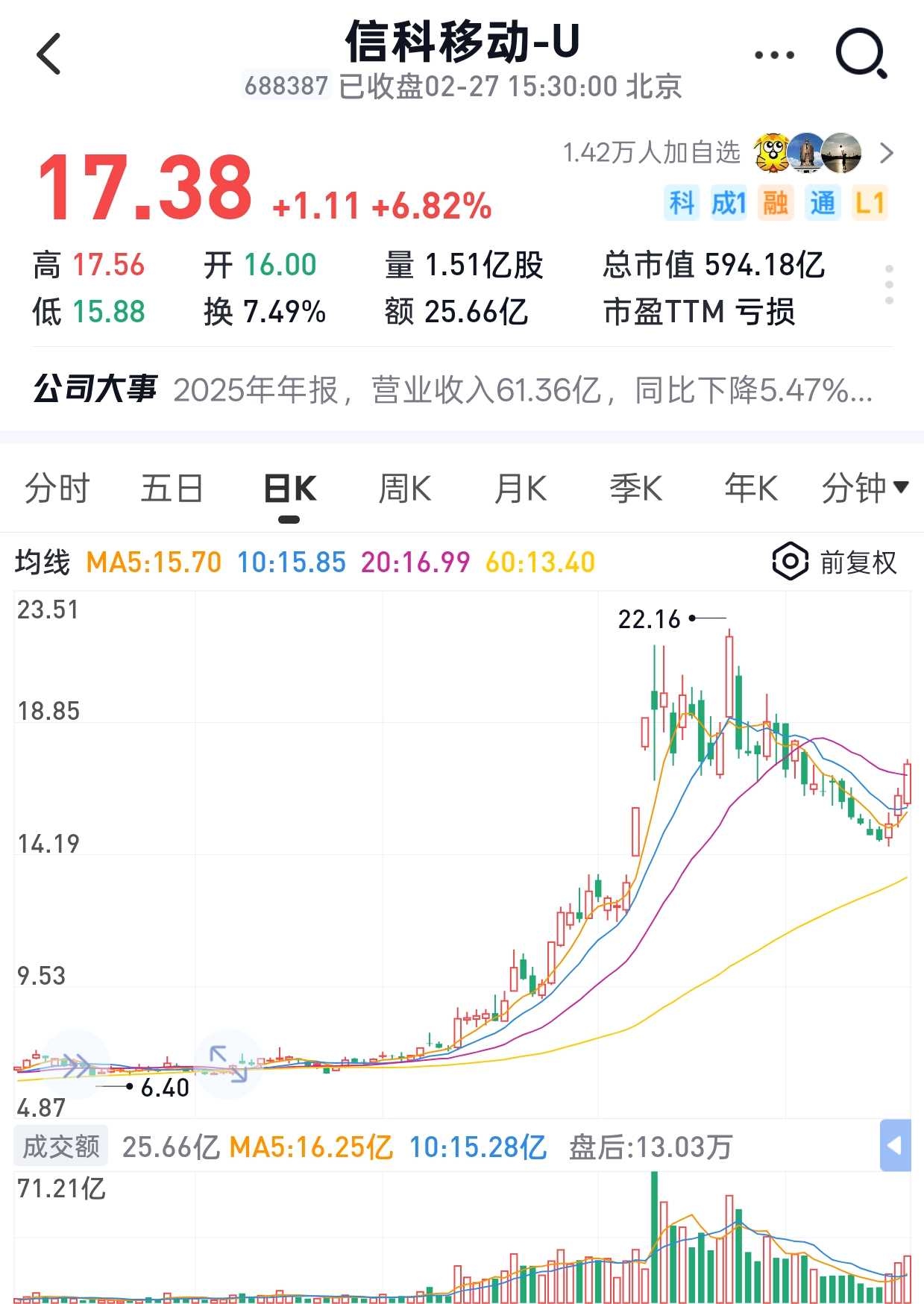Change the 前复权 adjustment setting

click(835, 562)
